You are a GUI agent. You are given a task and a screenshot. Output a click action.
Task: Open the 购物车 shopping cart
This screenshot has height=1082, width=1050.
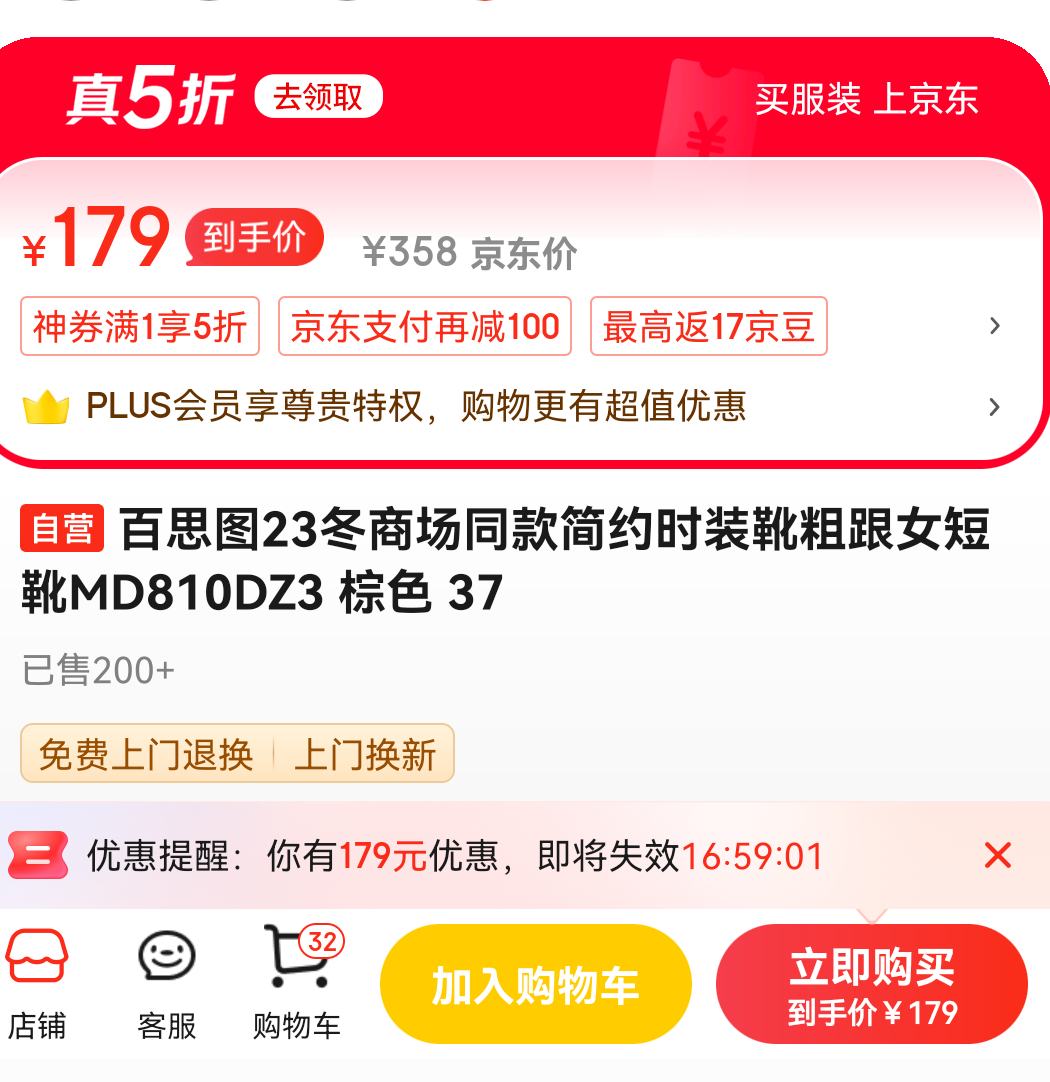(297, 982)
